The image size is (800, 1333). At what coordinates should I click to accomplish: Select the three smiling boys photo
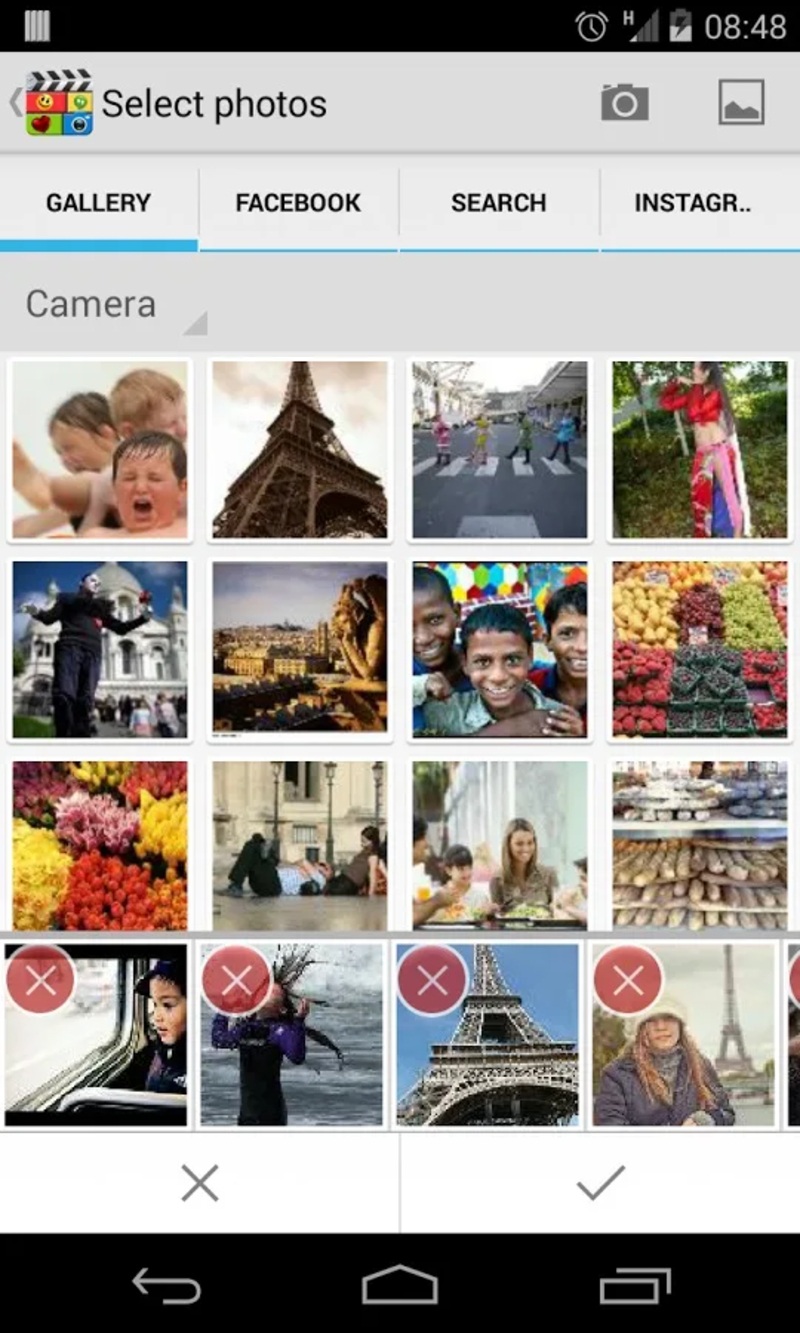[500, 650]
